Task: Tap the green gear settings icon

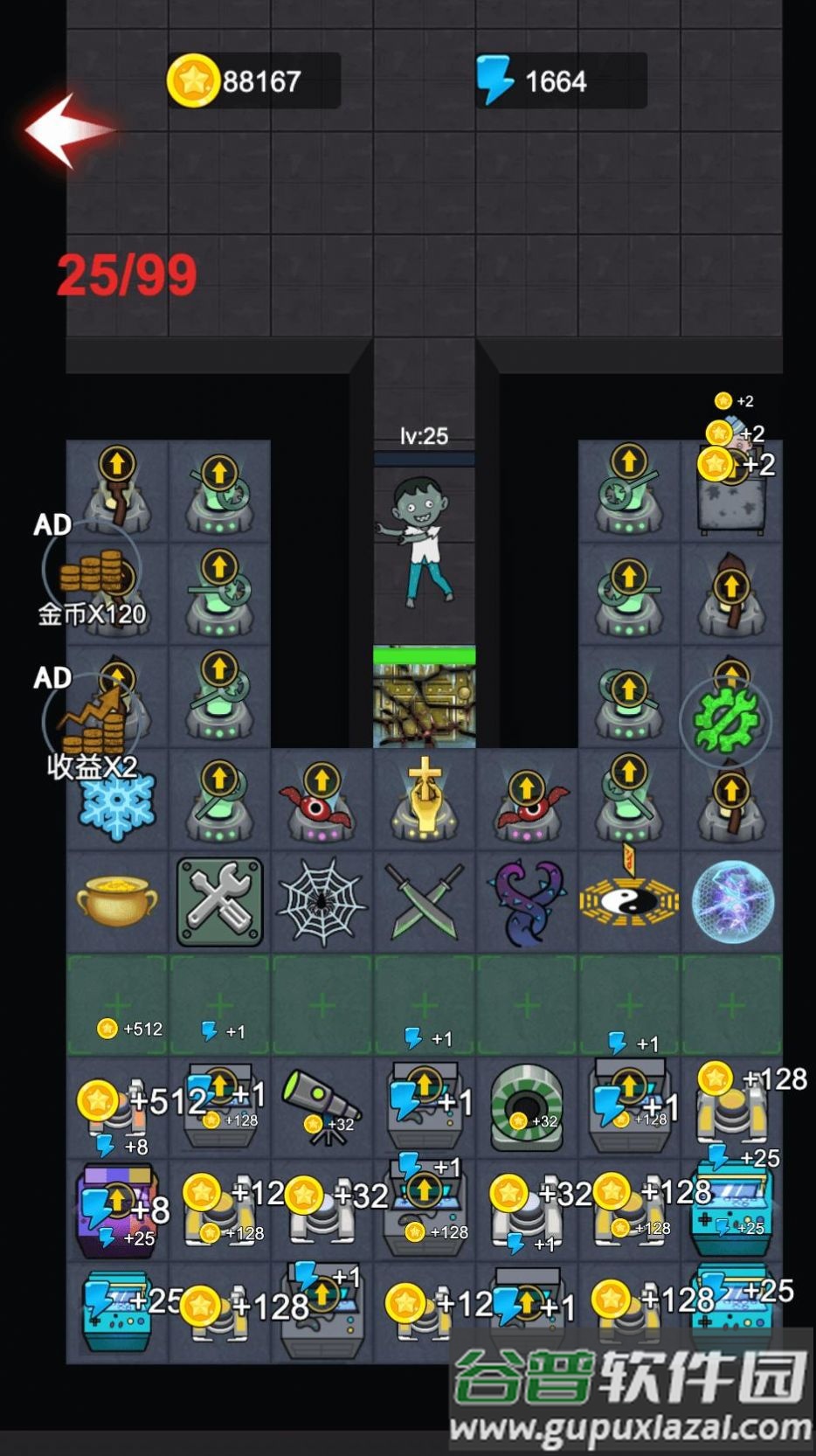Action: (726, 721)
